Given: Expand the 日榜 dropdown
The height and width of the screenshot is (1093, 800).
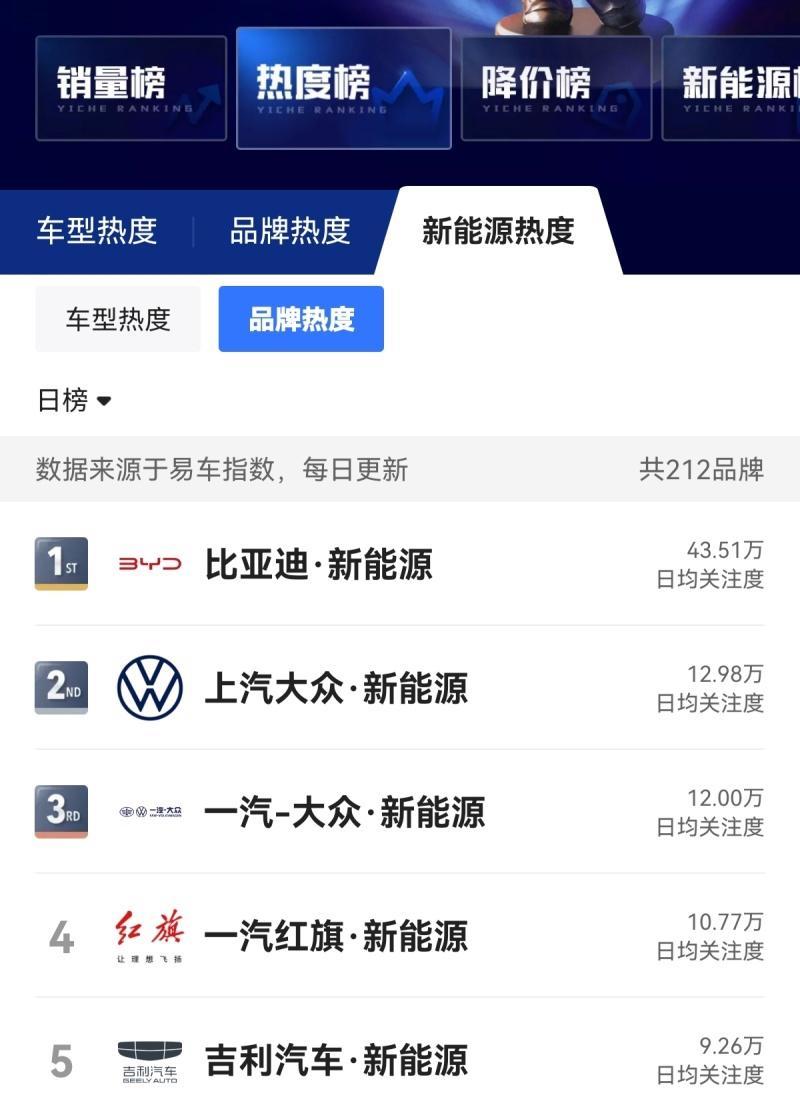Looking at the screenshot, I should click(75, 401).
